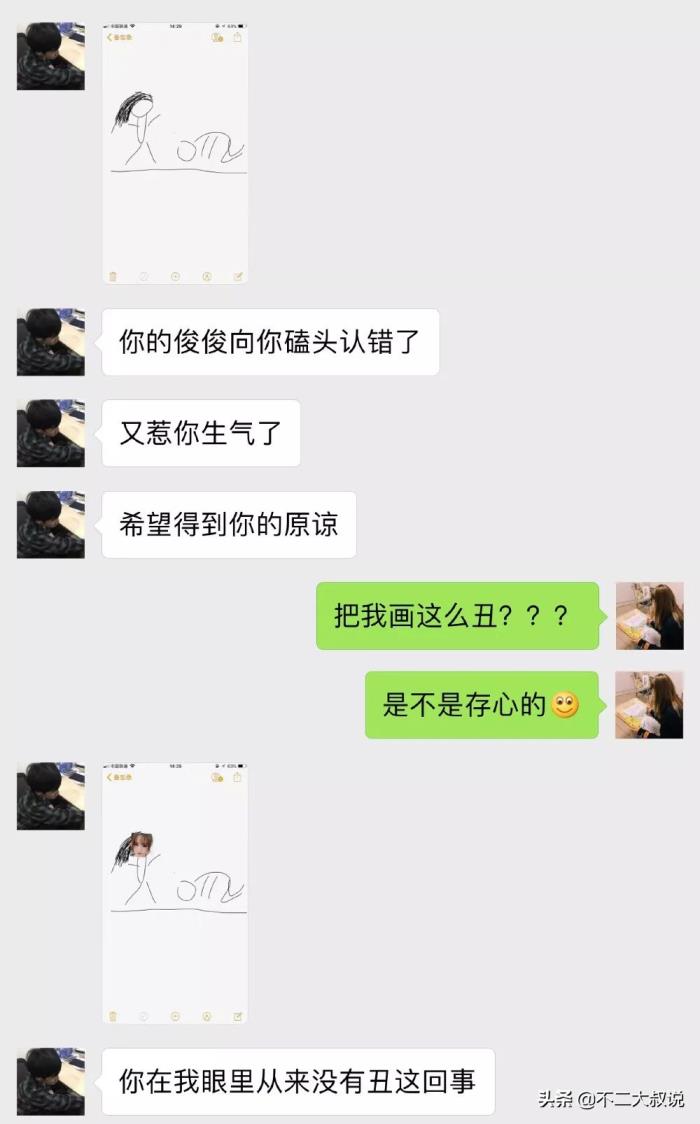Image resolution: width=700 pixels, height=1124 pixels.
Task: Tap the avatar next to "是不是存心的"
Action: (649, 705)
